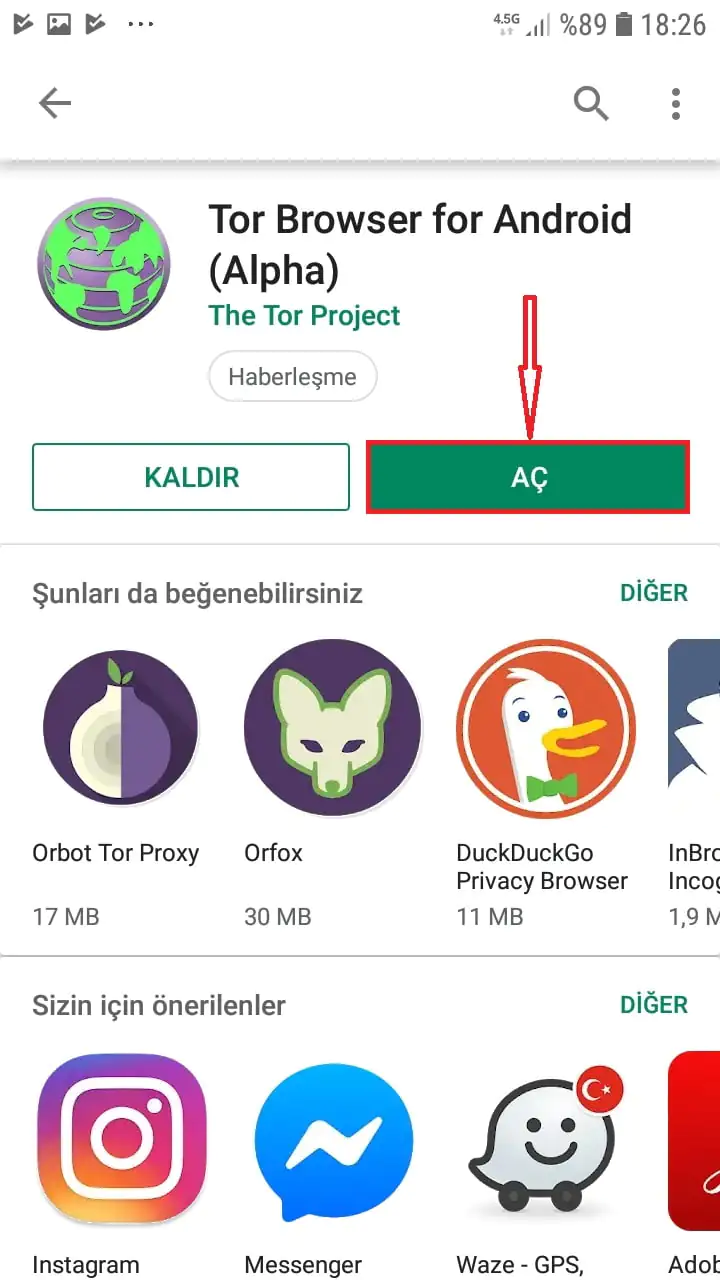Tap KALDIR to uninstall the app
The height and width of the screenshot is (1280, 720).
point(191,477)
